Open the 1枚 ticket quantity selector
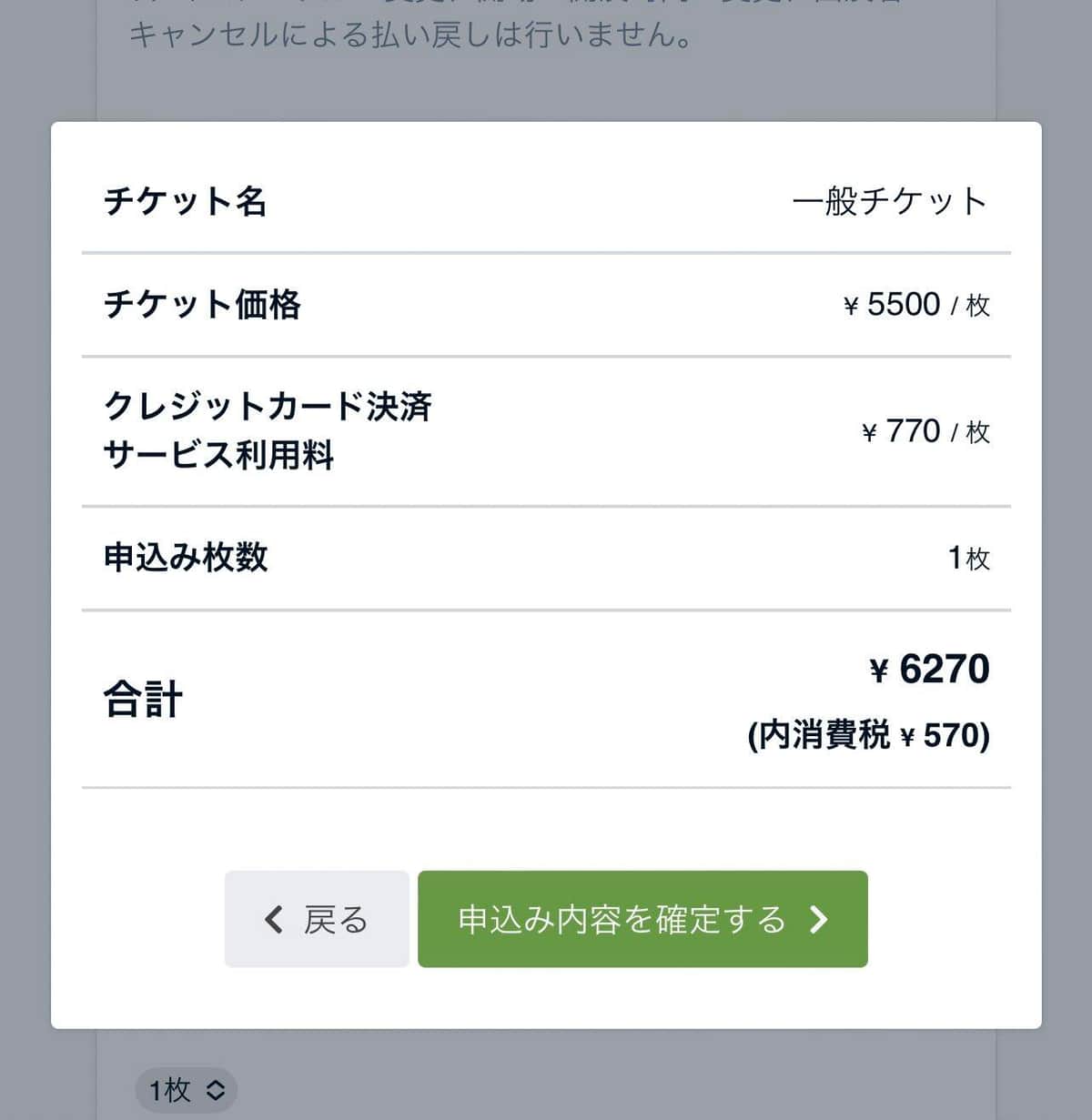 [185, 1088]
